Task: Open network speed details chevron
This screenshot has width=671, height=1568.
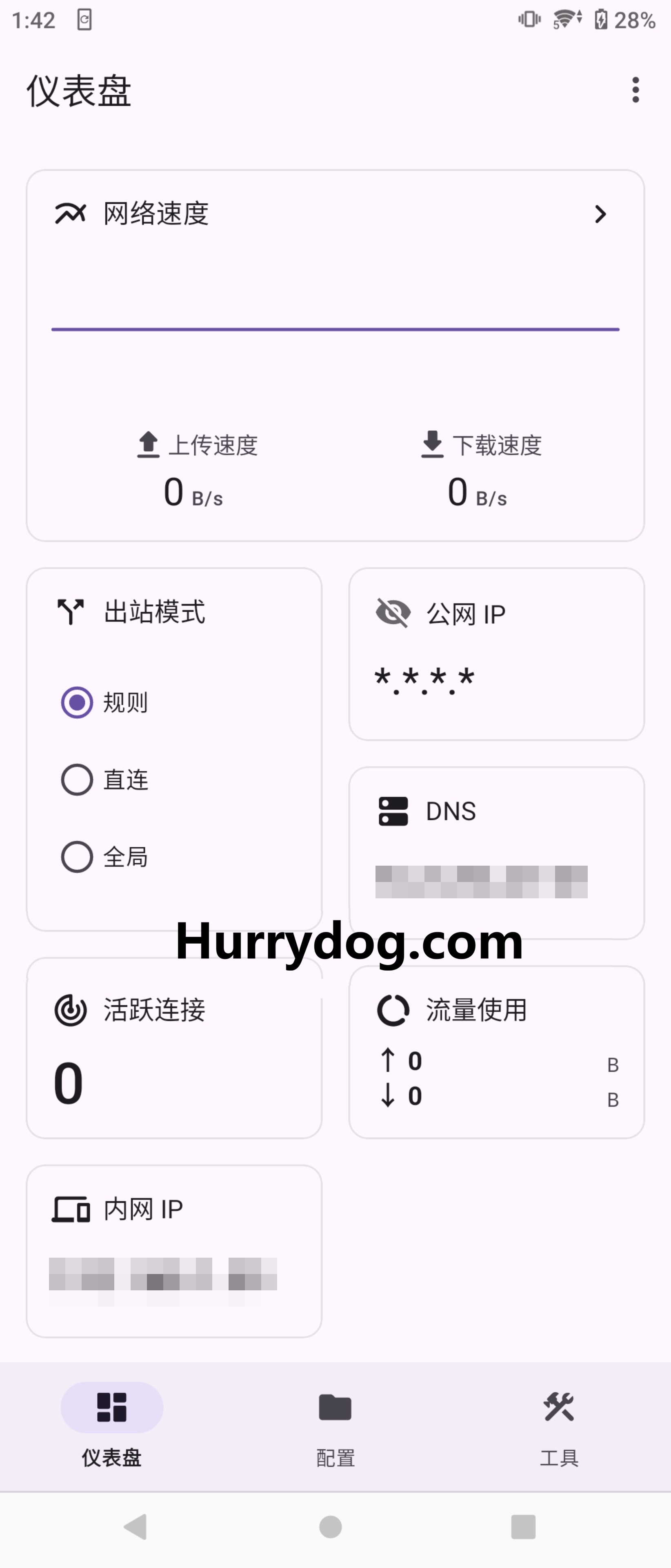Action: click(600, 214)
